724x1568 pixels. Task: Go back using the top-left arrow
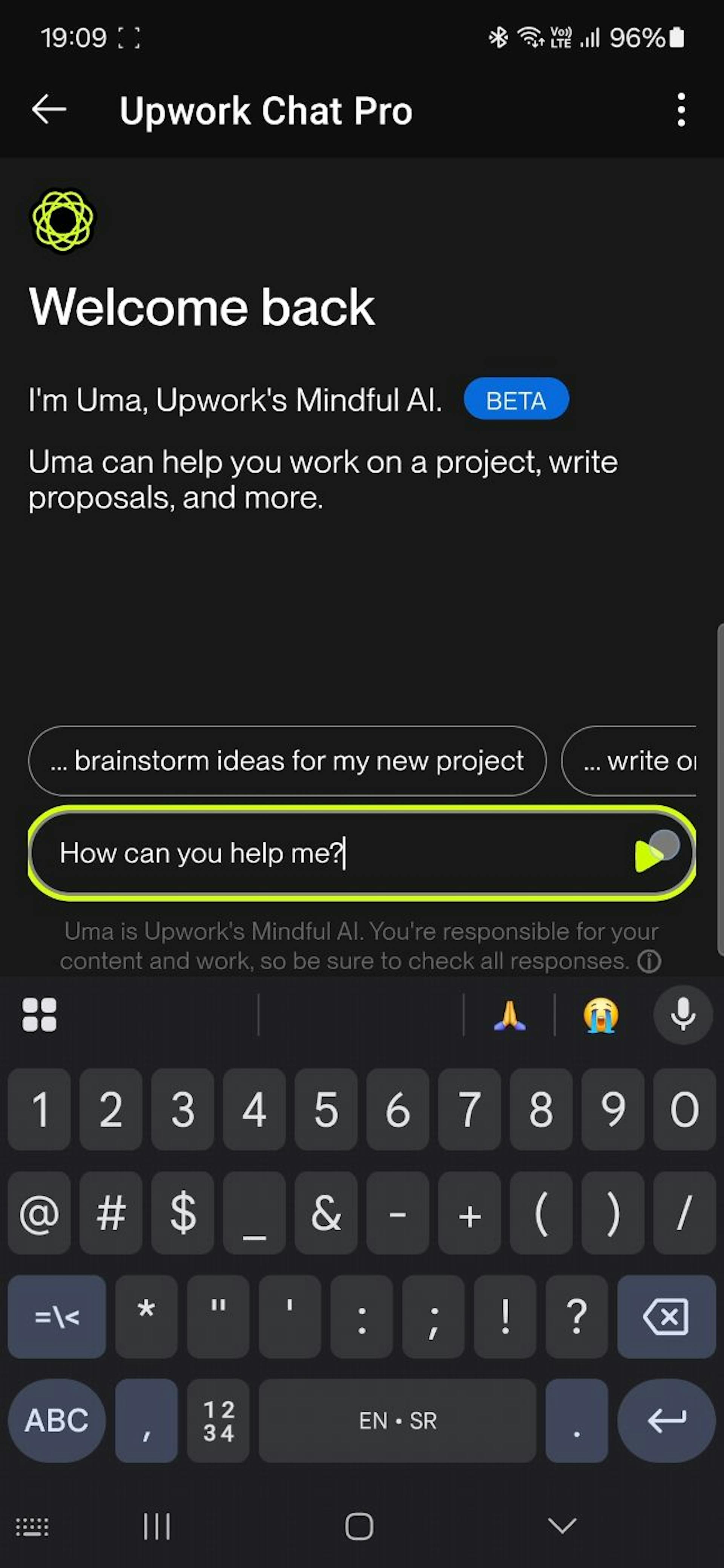49,110
